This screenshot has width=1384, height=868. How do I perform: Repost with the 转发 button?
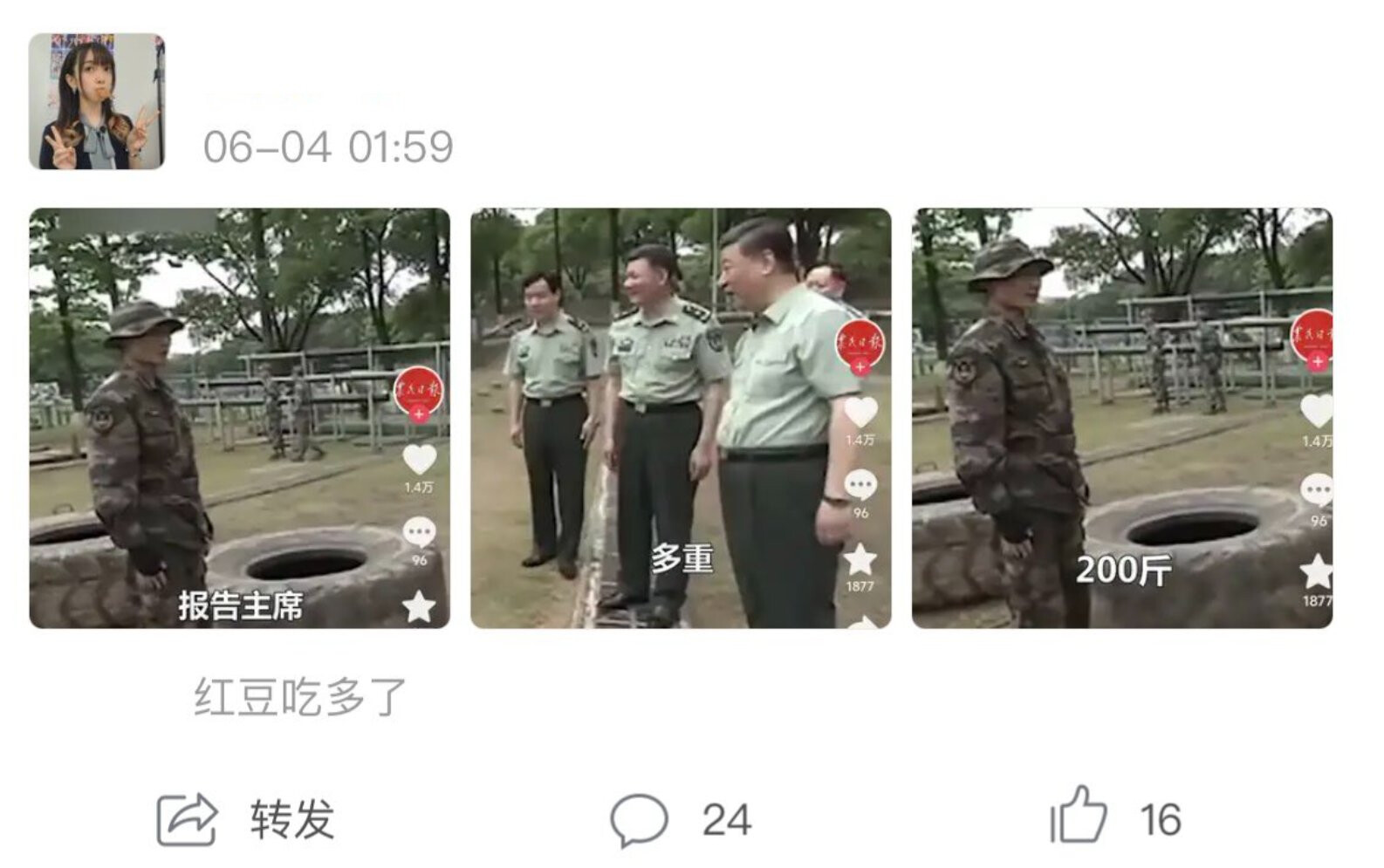(x=246, y=820)
